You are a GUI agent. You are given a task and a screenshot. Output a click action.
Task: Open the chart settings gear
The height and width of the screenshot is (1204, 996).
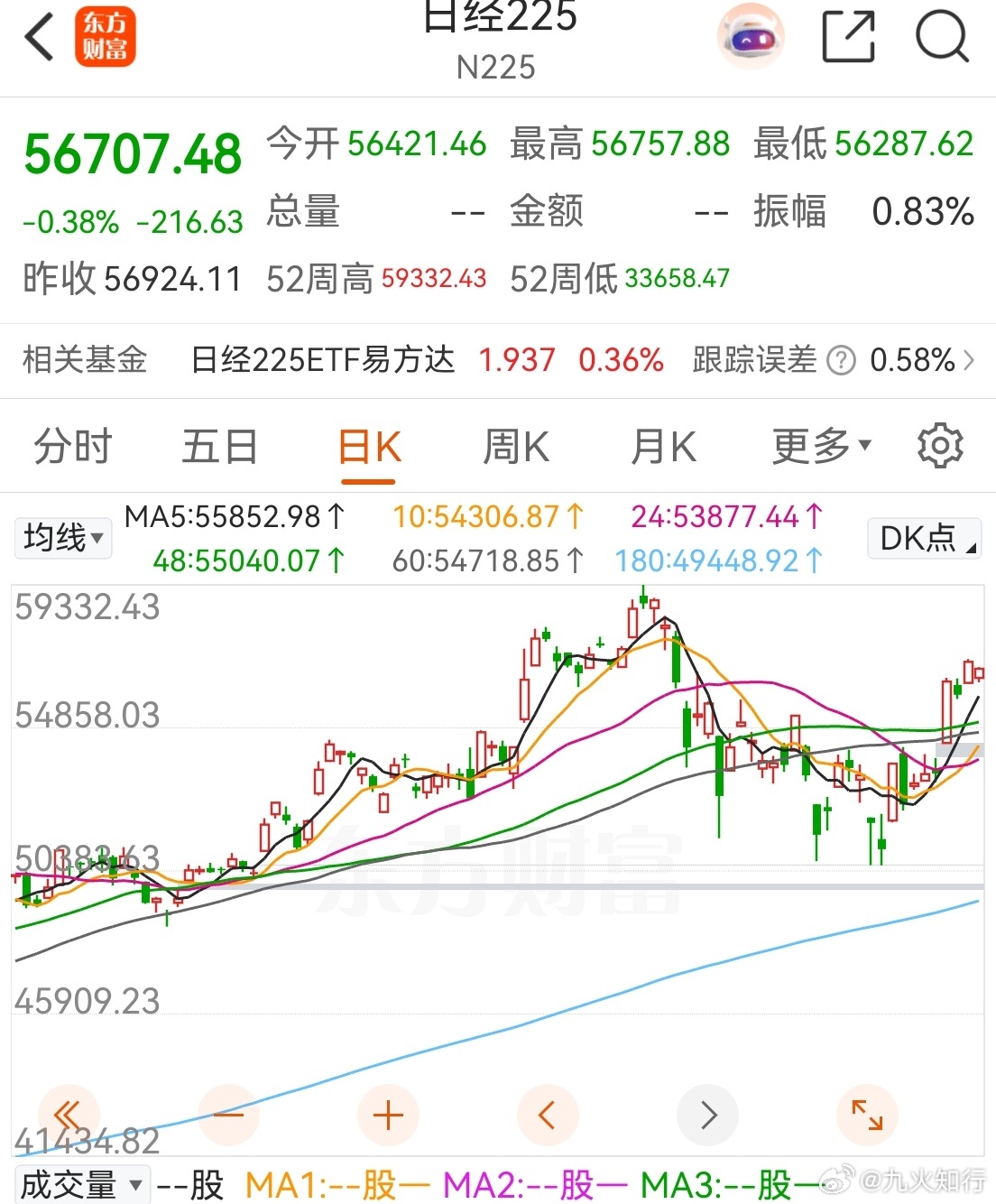(941, 445)
